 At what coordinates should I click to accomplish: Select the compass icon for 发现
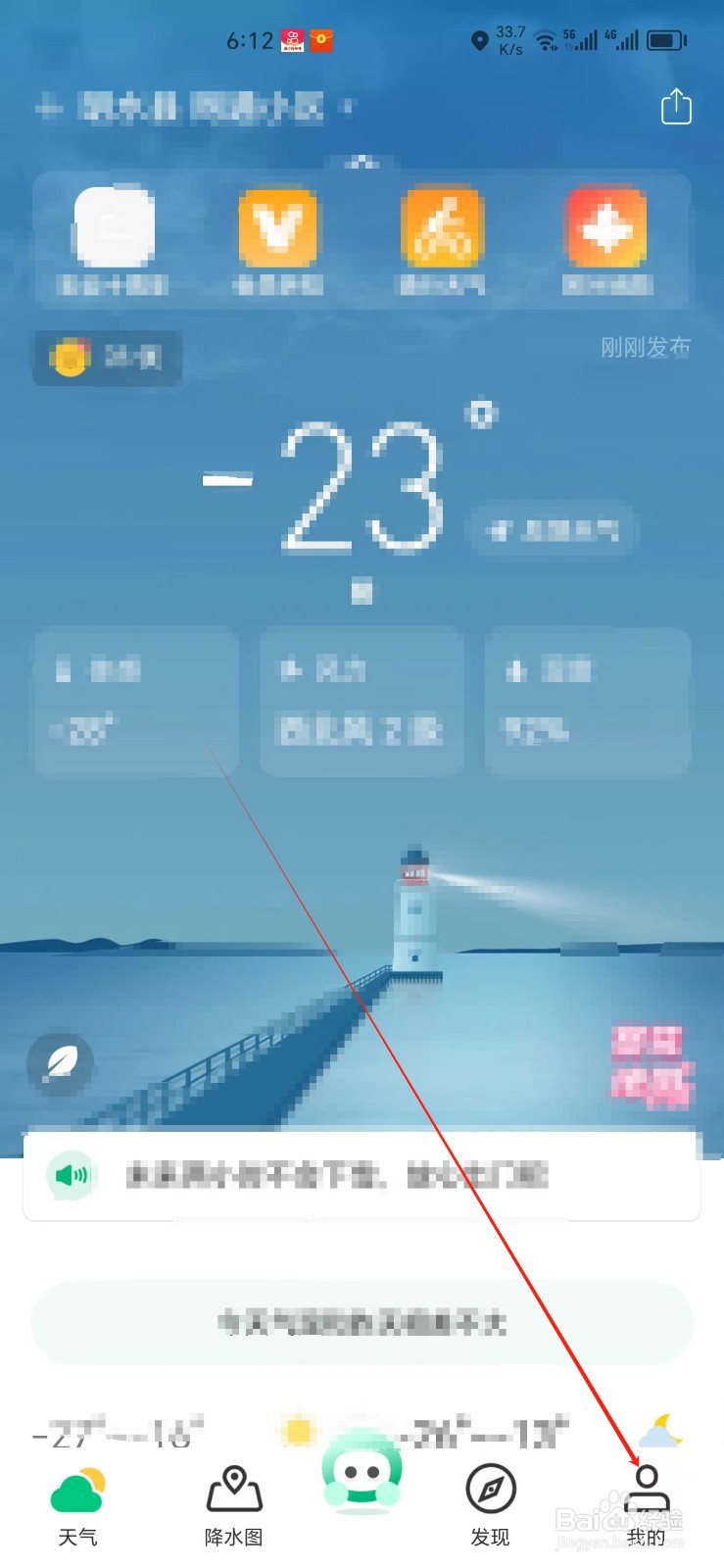coord(490,1485)
